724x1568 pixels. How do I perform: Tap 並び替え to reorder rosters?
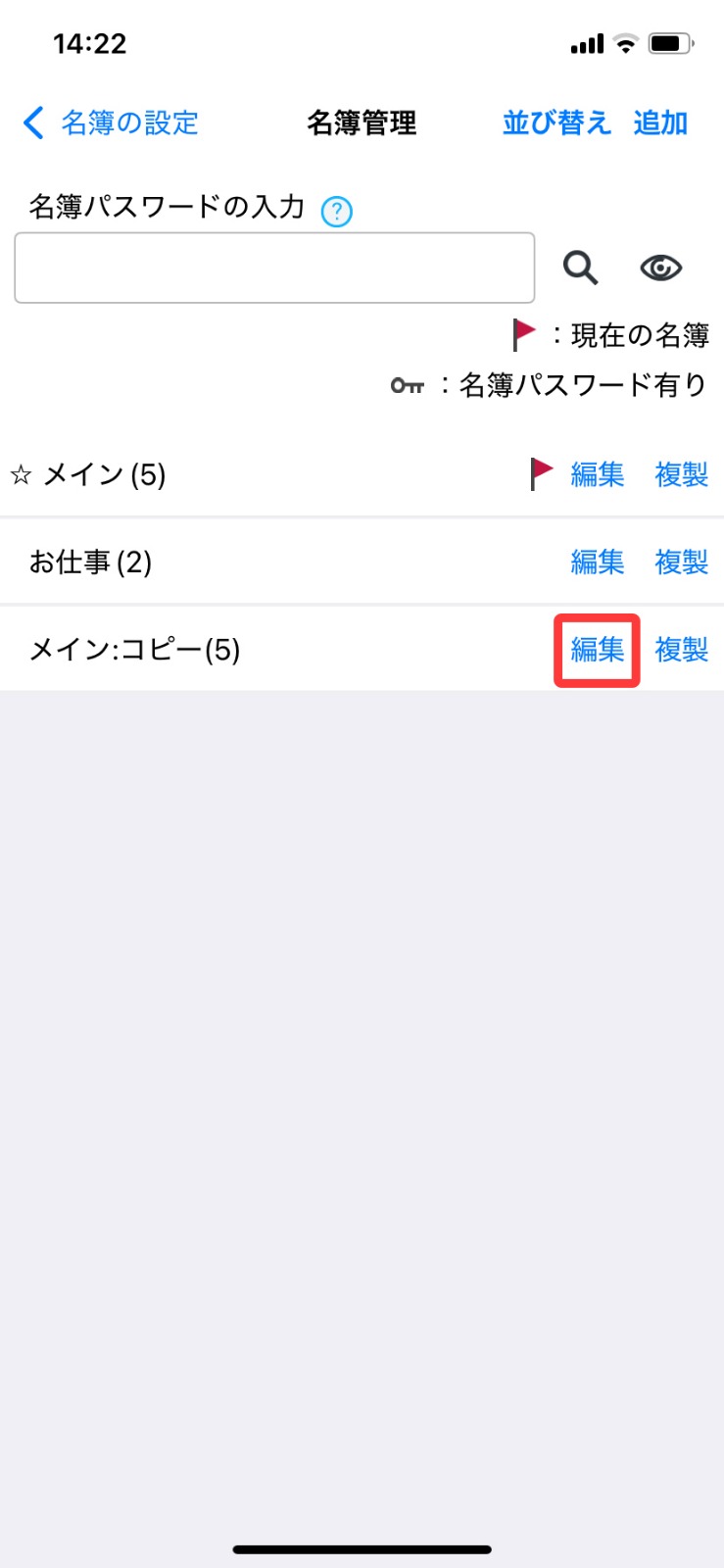[x=556, y=123]
